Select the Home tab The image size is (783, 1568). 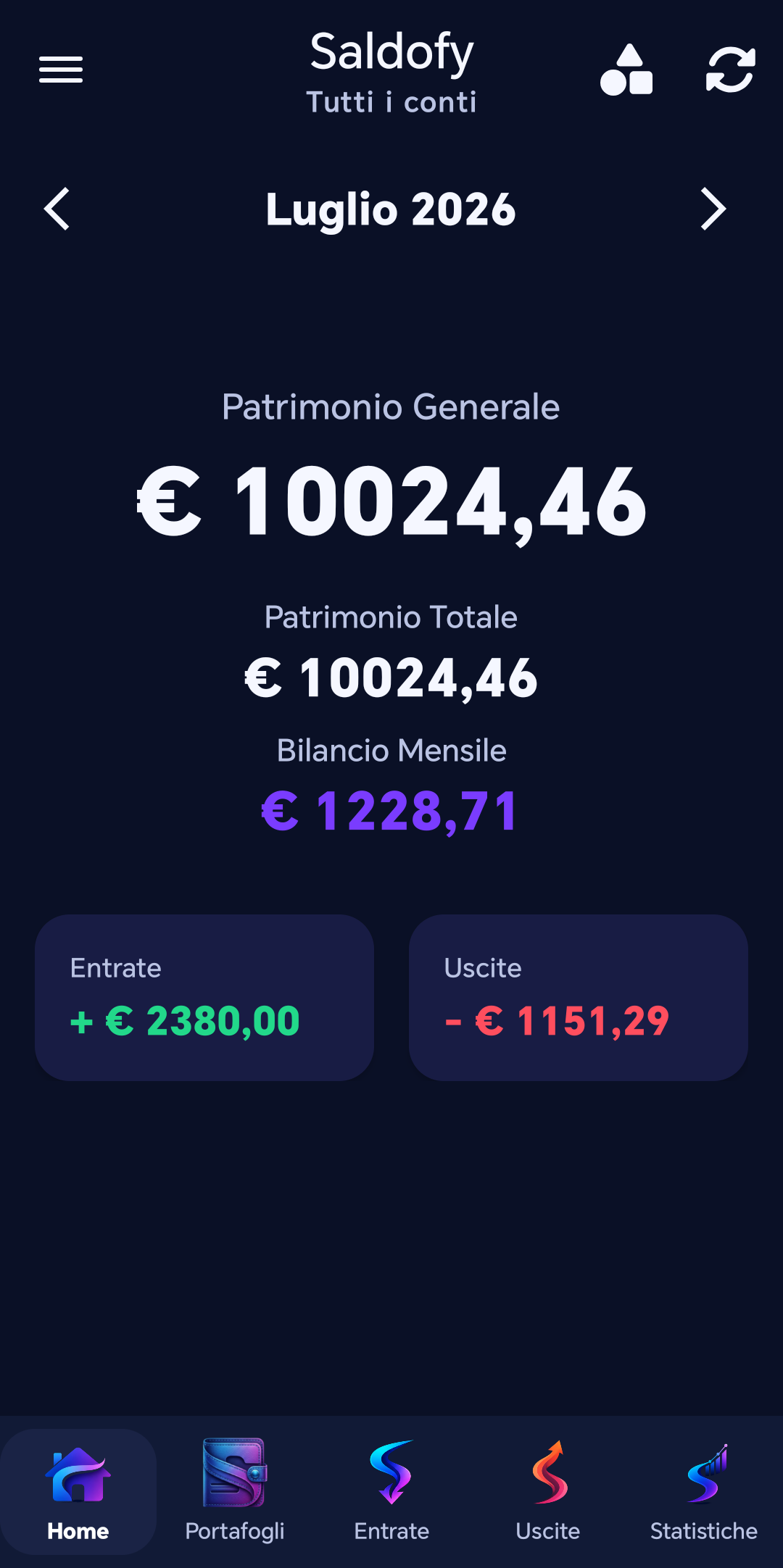coord(78,1492)
